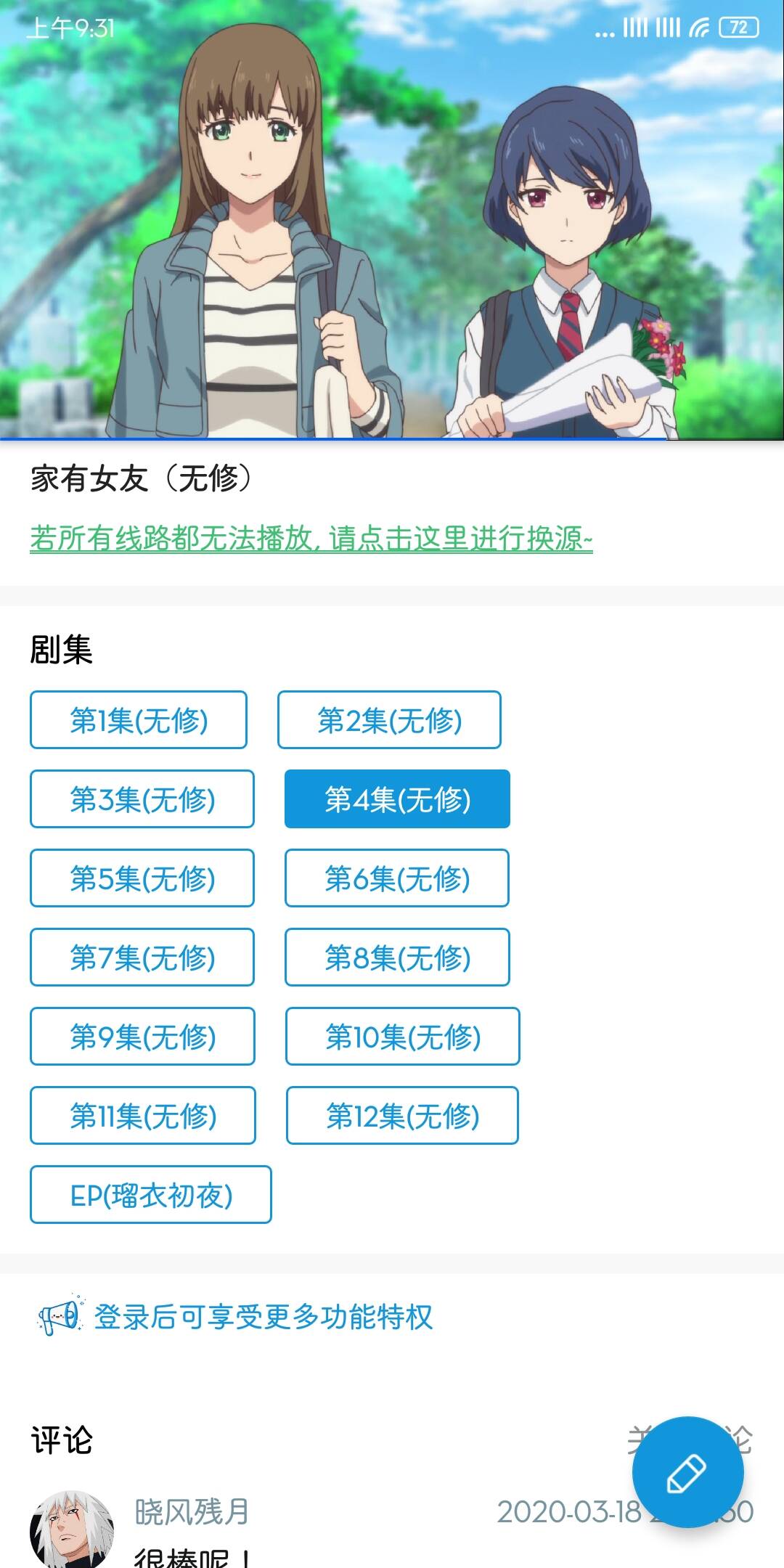Tap the login privileges notice
Image resolution: width=784 pixels, height=1568 pixels.
263,1317
